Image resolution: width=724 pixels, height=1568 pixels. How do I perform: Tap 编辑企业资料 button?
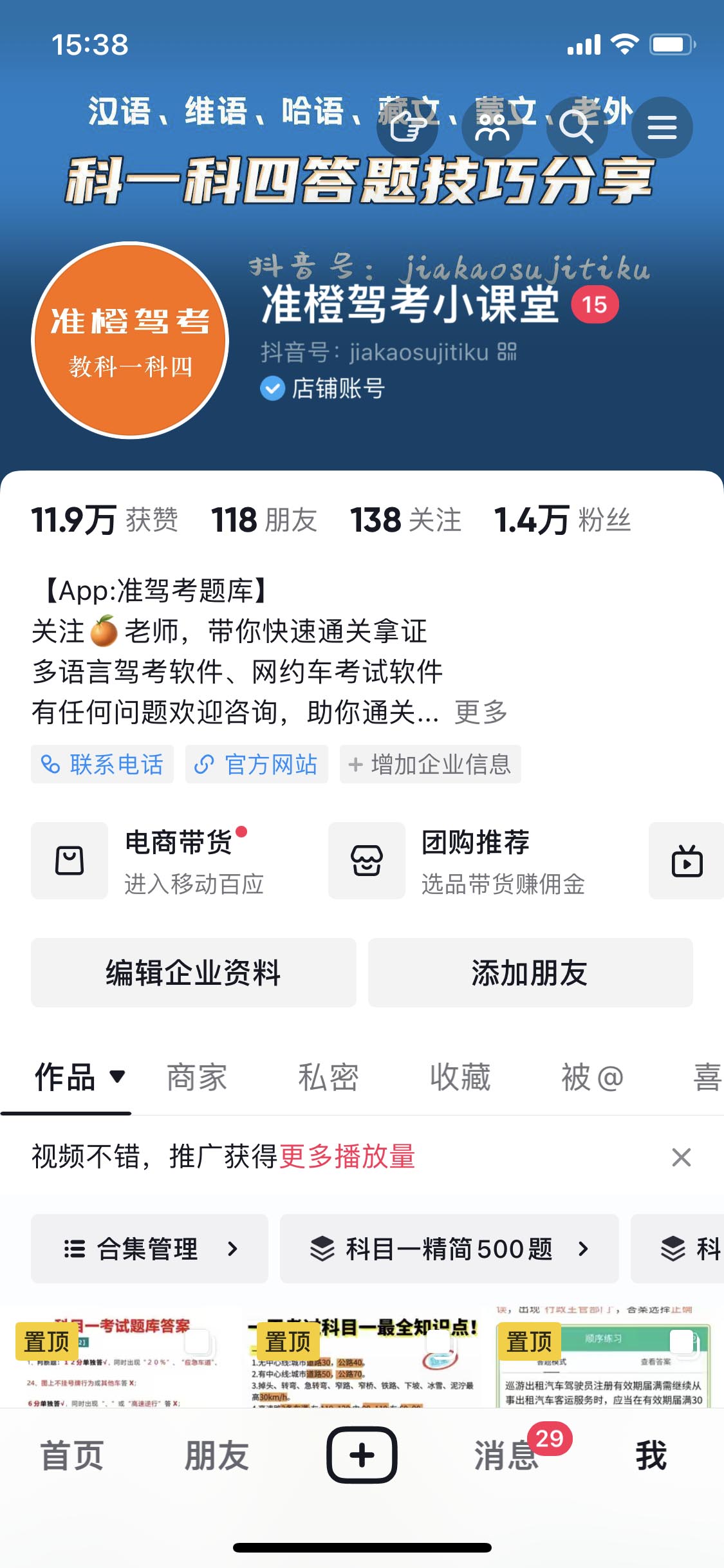(x=193, y=973)
